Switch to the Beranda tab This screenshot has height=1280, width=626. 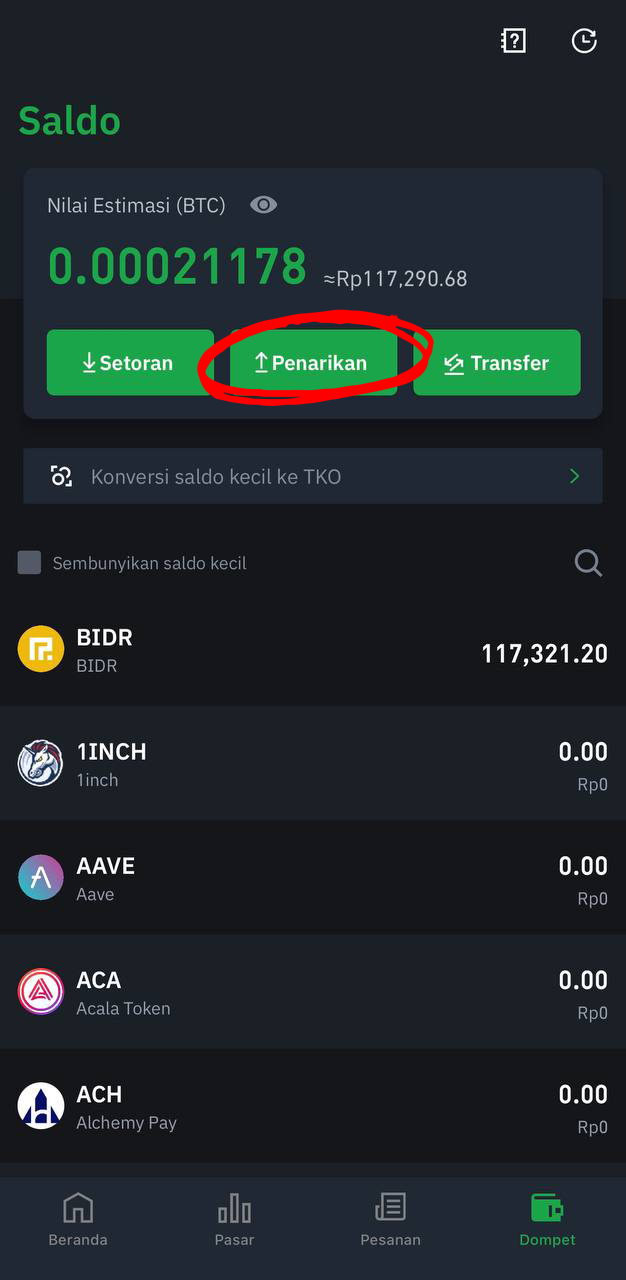click(78, 1220)
